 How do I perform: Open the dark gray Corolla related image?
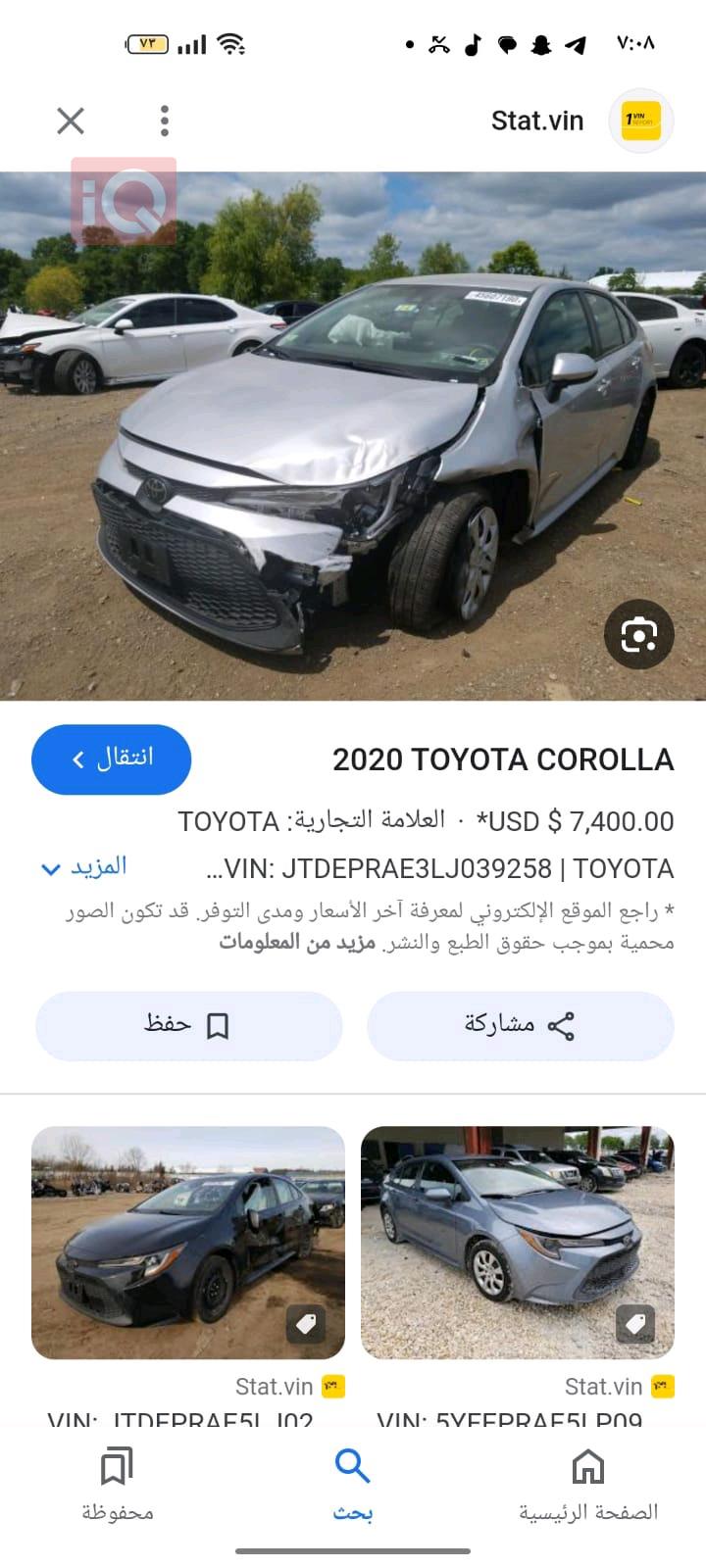coord(188,1242)
